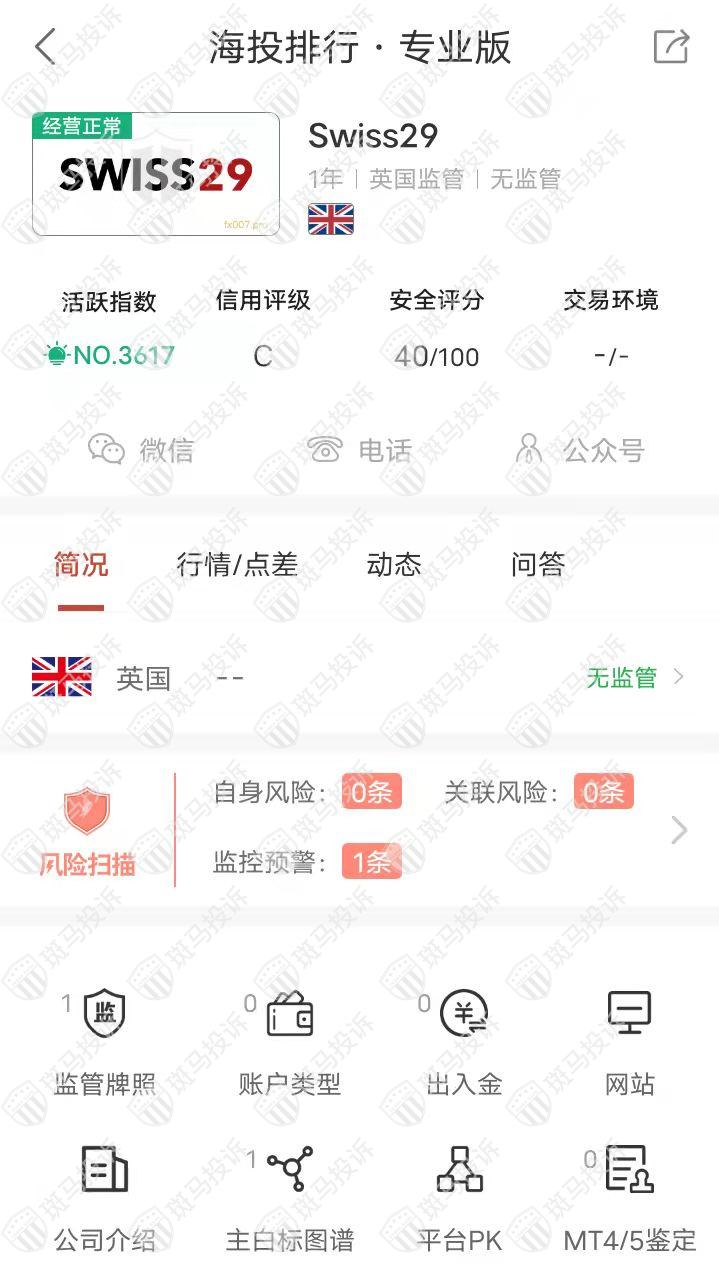Screen dimensions: 719x1279
Task: Launch 平台PK comparison
Action: 460,1198
